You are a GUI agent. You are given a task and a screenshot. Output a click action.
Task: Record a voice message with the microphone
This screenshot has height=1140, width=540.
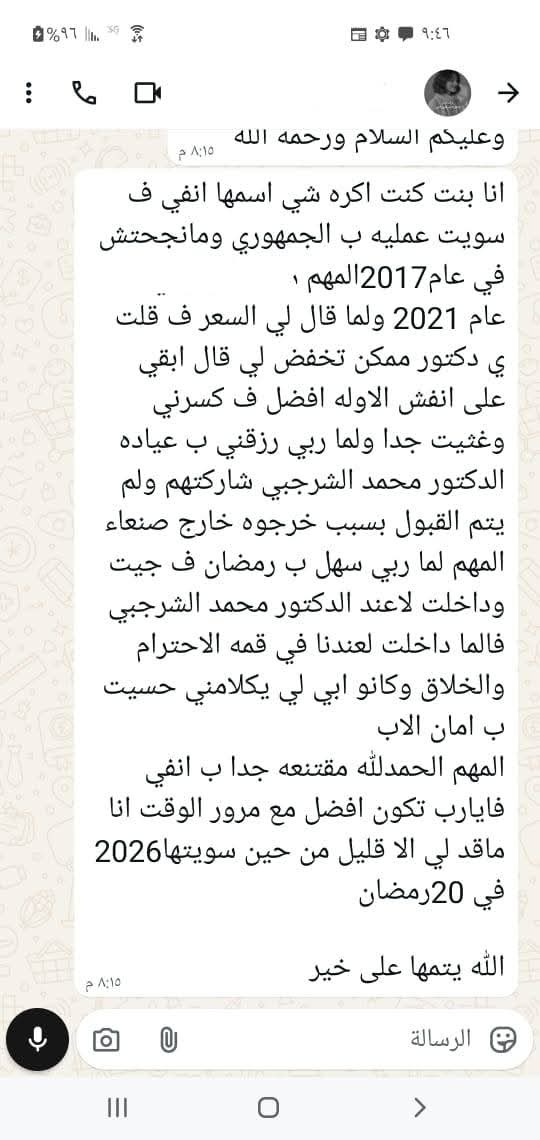point(36,1040)
